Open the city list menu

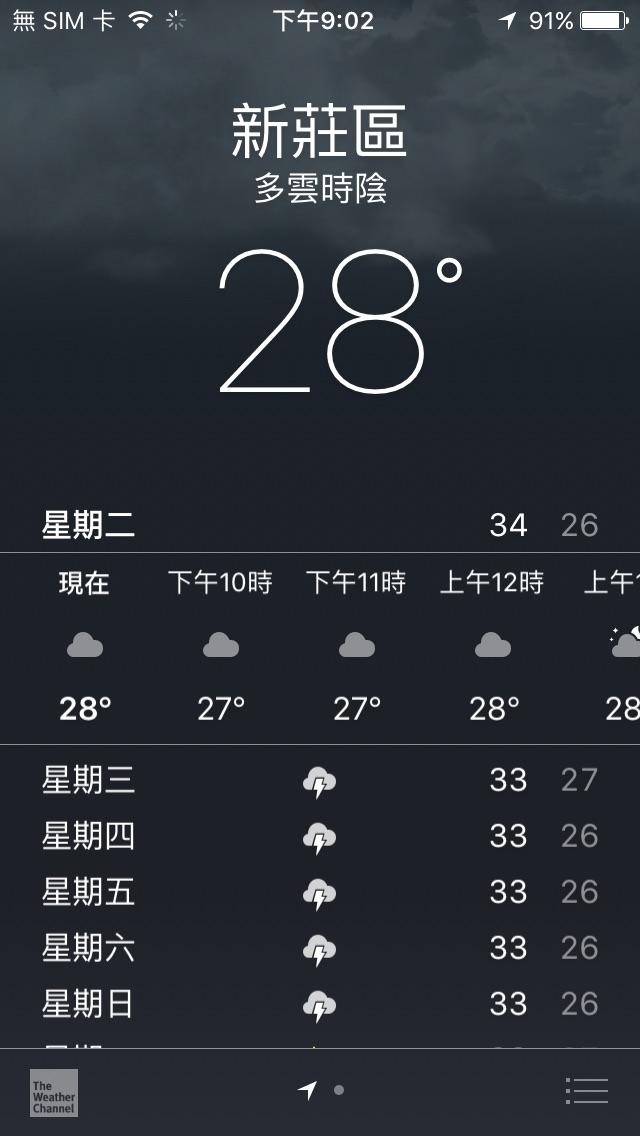click(x=586, y=1090)
